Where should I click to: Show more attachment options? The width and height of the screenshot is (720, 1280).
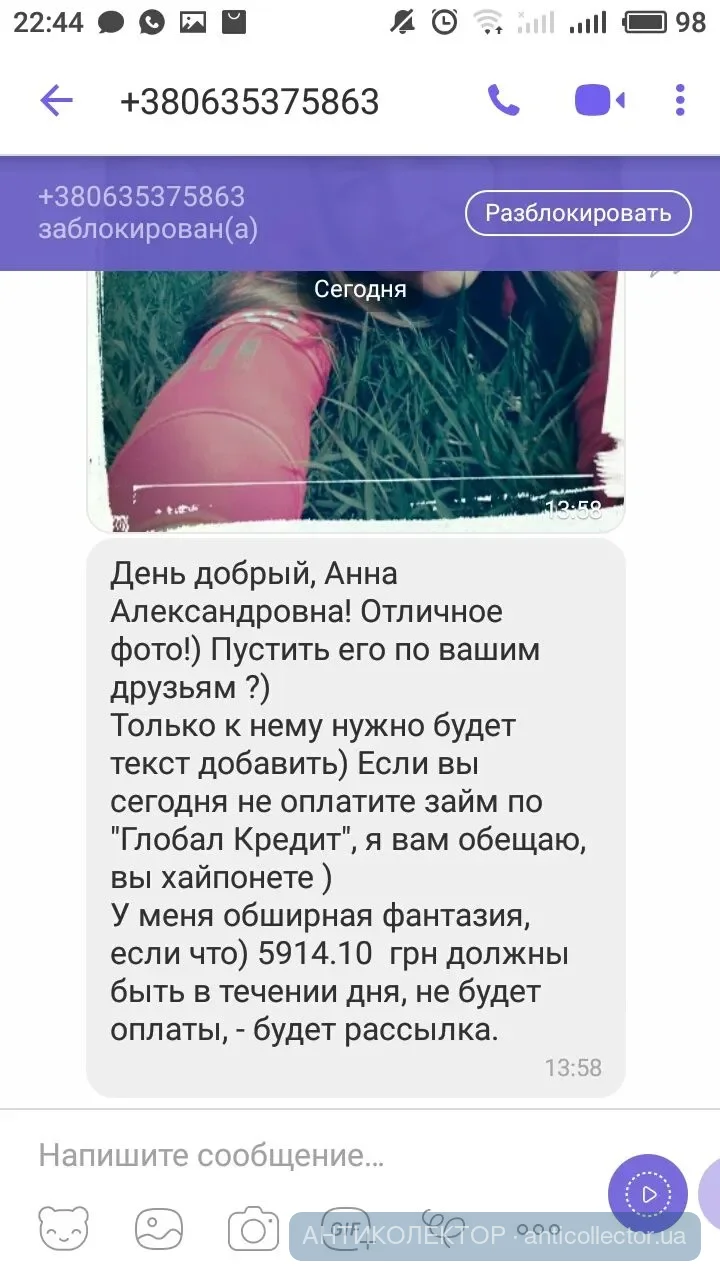pos(539,1230)
